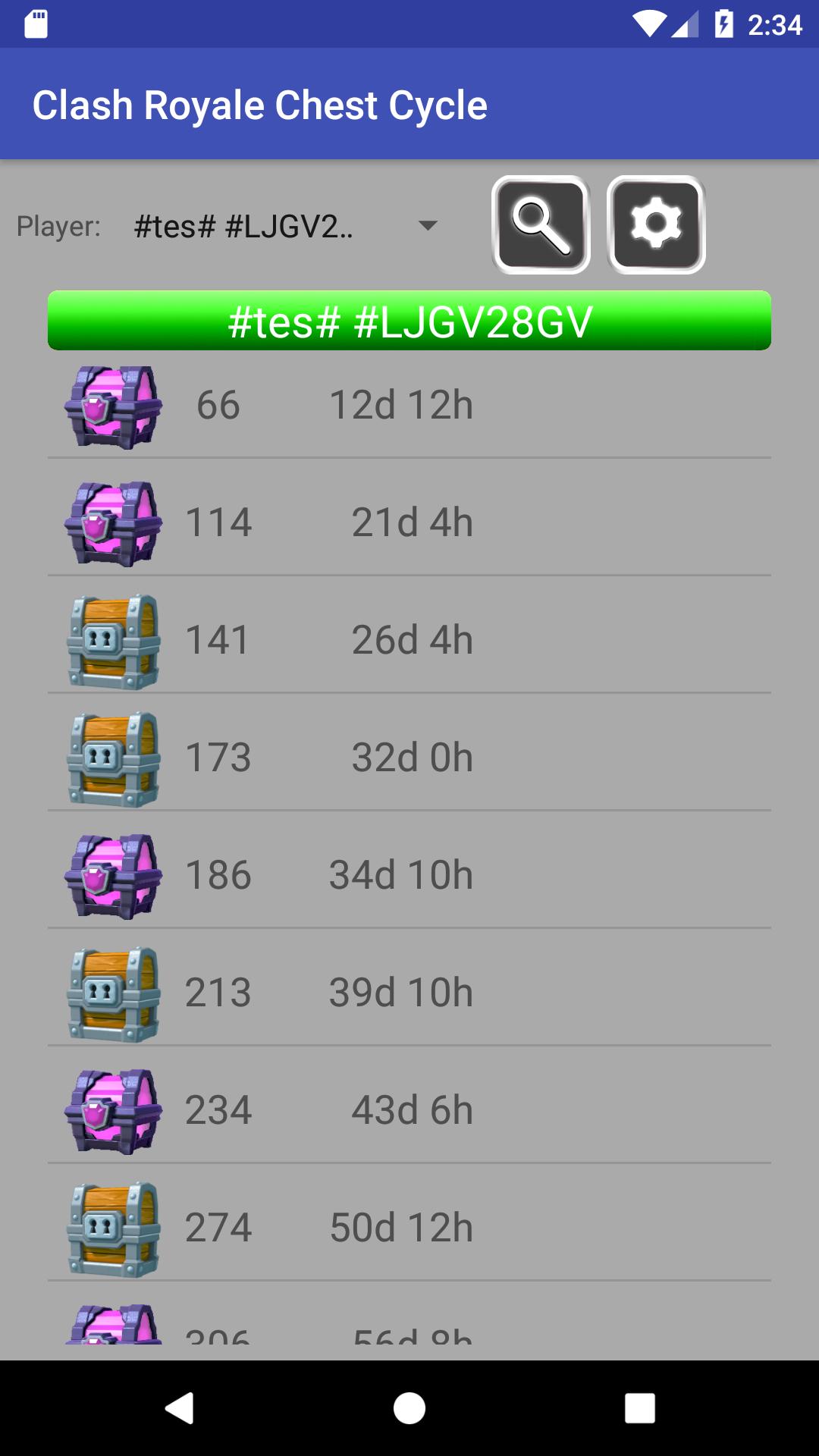Tap the chest row numbered 173
This screenshot has height=1456, width=819.
pos(409,758)
